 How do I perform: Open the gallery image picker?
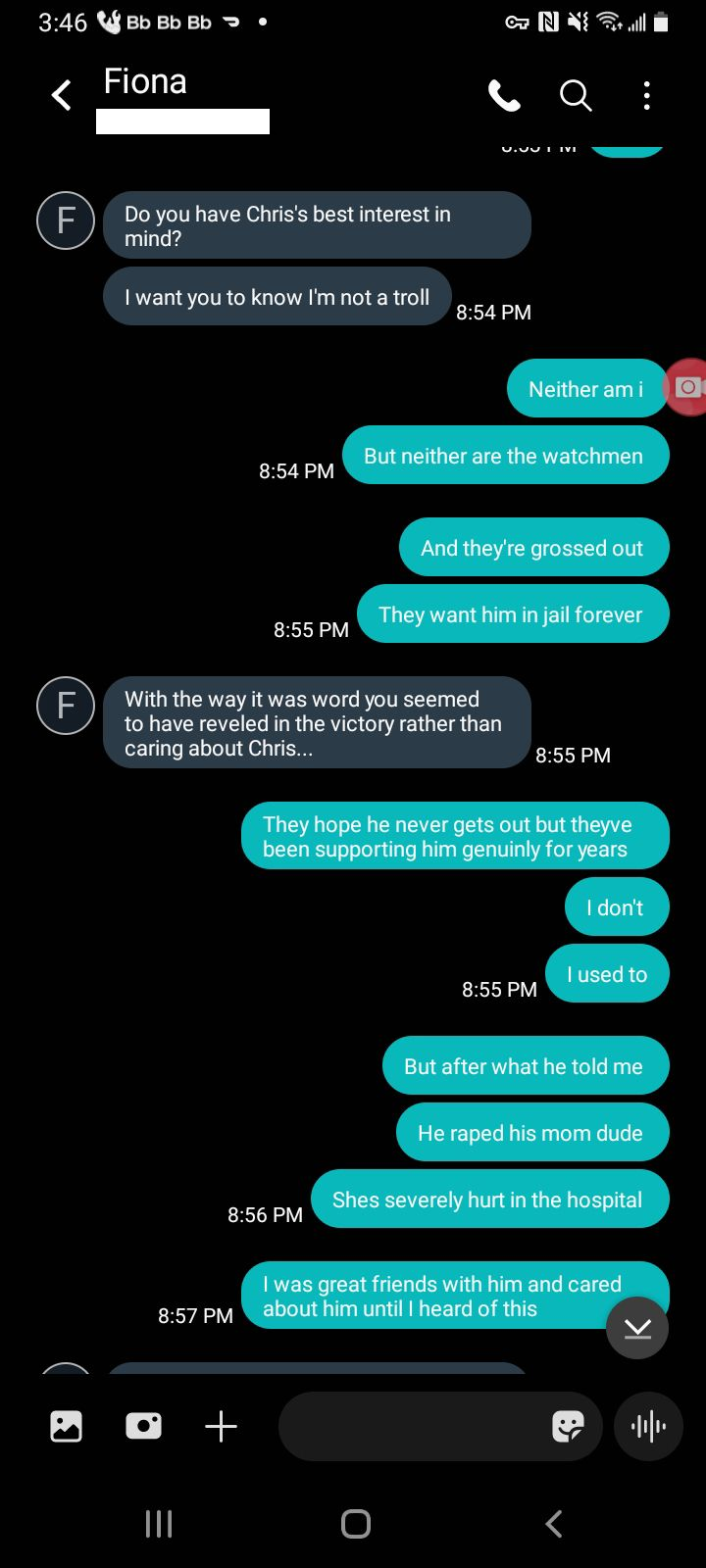pos(66,1426)
